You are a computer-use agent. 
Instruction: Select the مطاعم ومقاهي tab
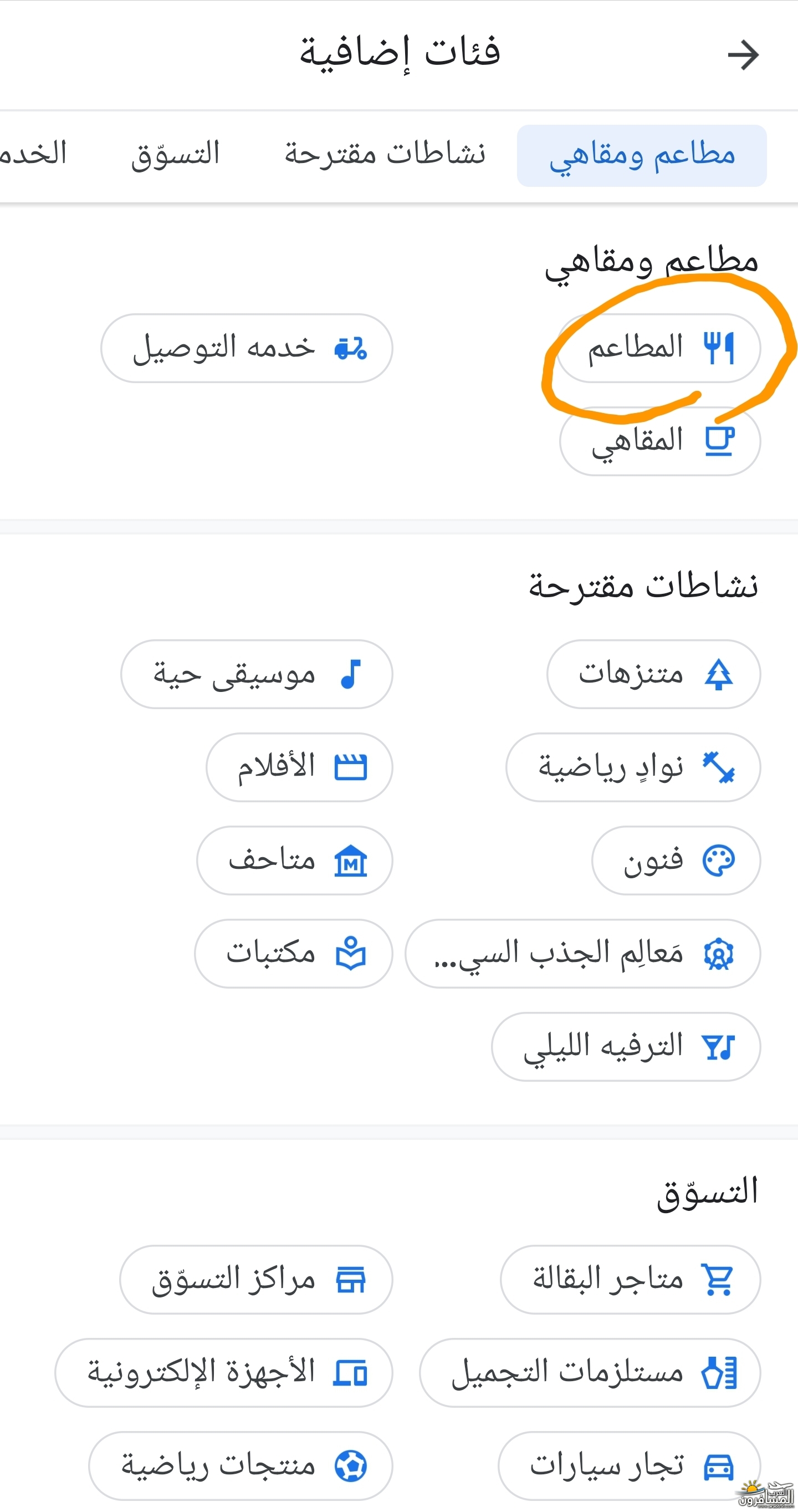(x=642, y=156)
